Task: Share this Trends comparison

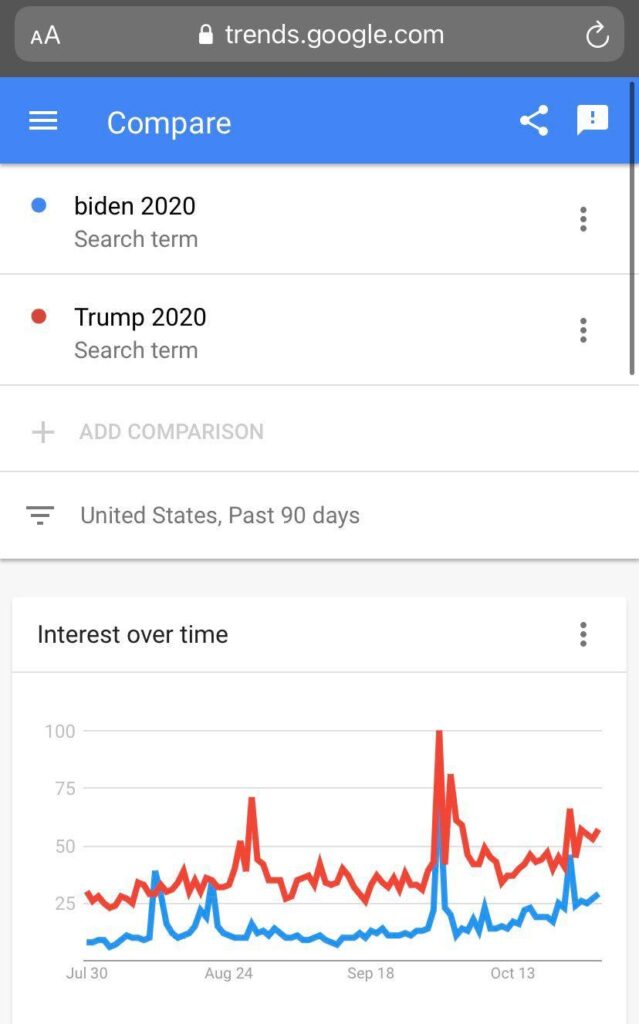Action: 534,121
